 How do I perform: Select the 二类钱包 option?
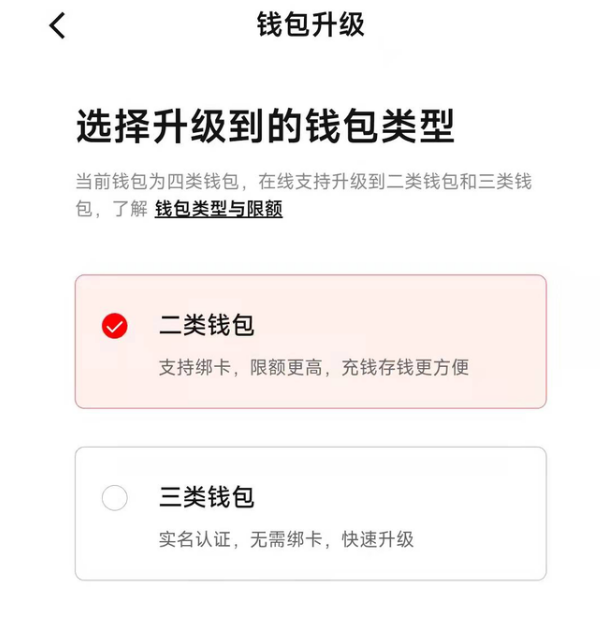coord(310,341)
